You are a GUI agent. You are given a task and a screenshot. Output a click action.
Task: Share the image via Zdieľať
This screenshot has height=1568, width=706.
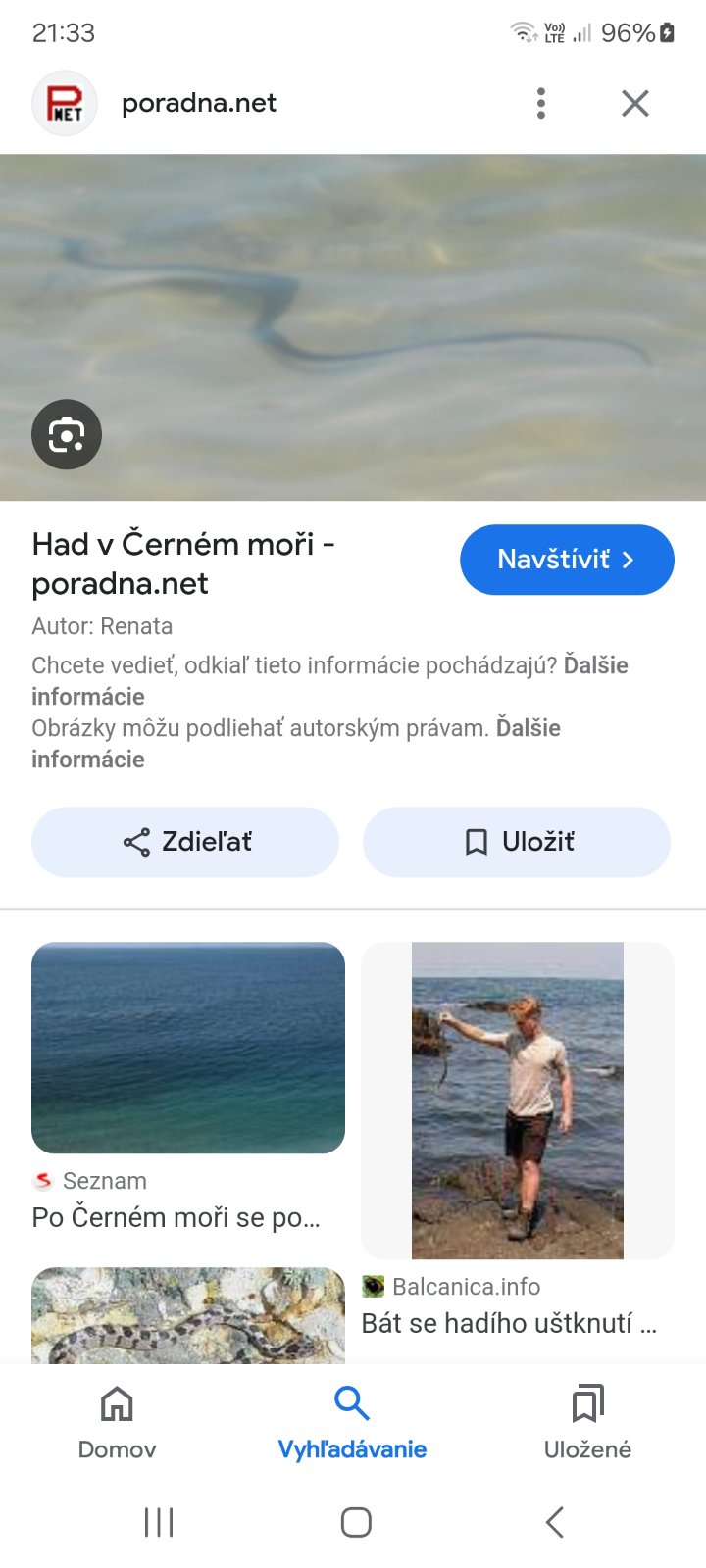pos(185,842)
